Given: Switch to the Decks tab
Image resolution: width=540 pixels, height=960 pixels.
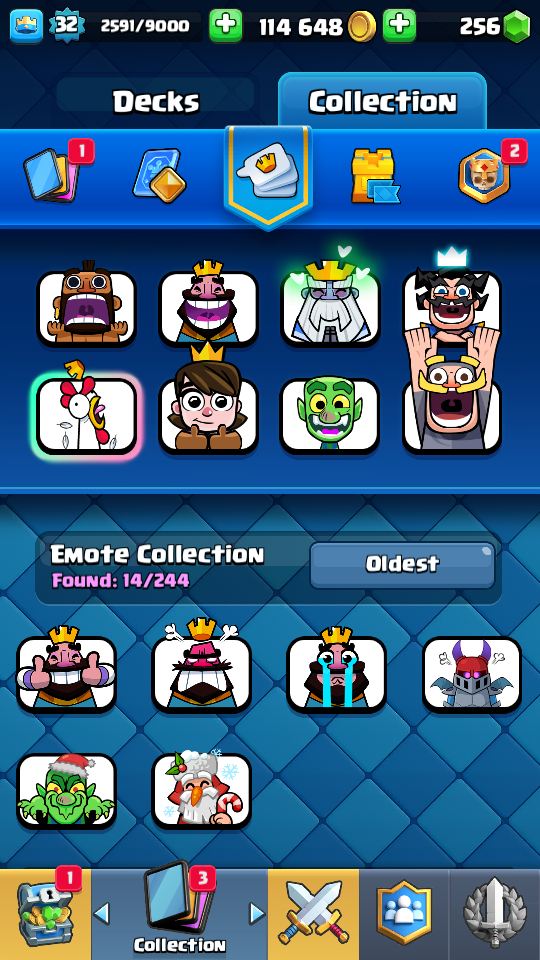Looking at the screenshot, I should [156, 101].
